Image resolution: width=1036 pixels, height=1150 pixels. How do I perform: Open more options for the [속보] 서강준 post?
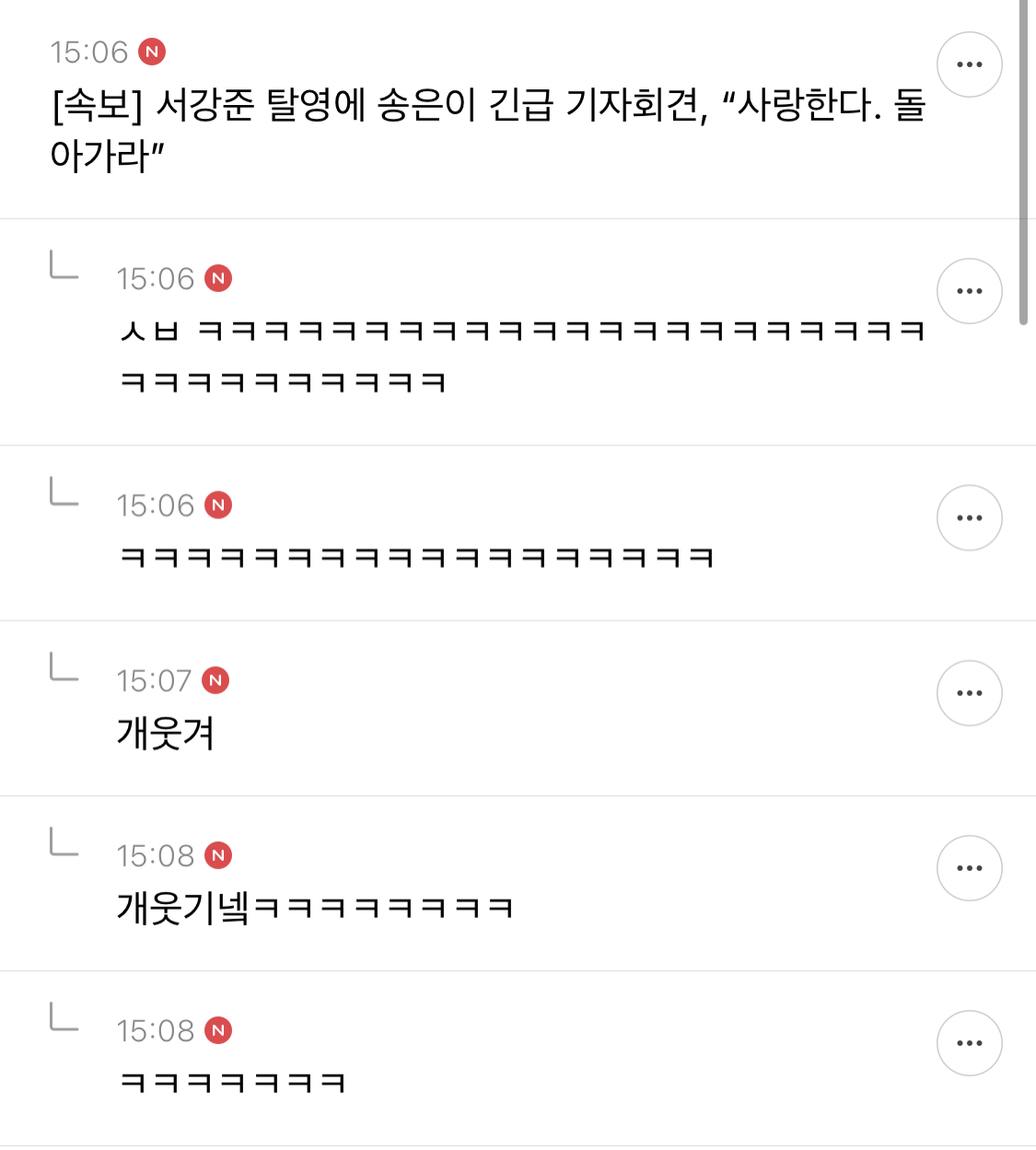969,64
